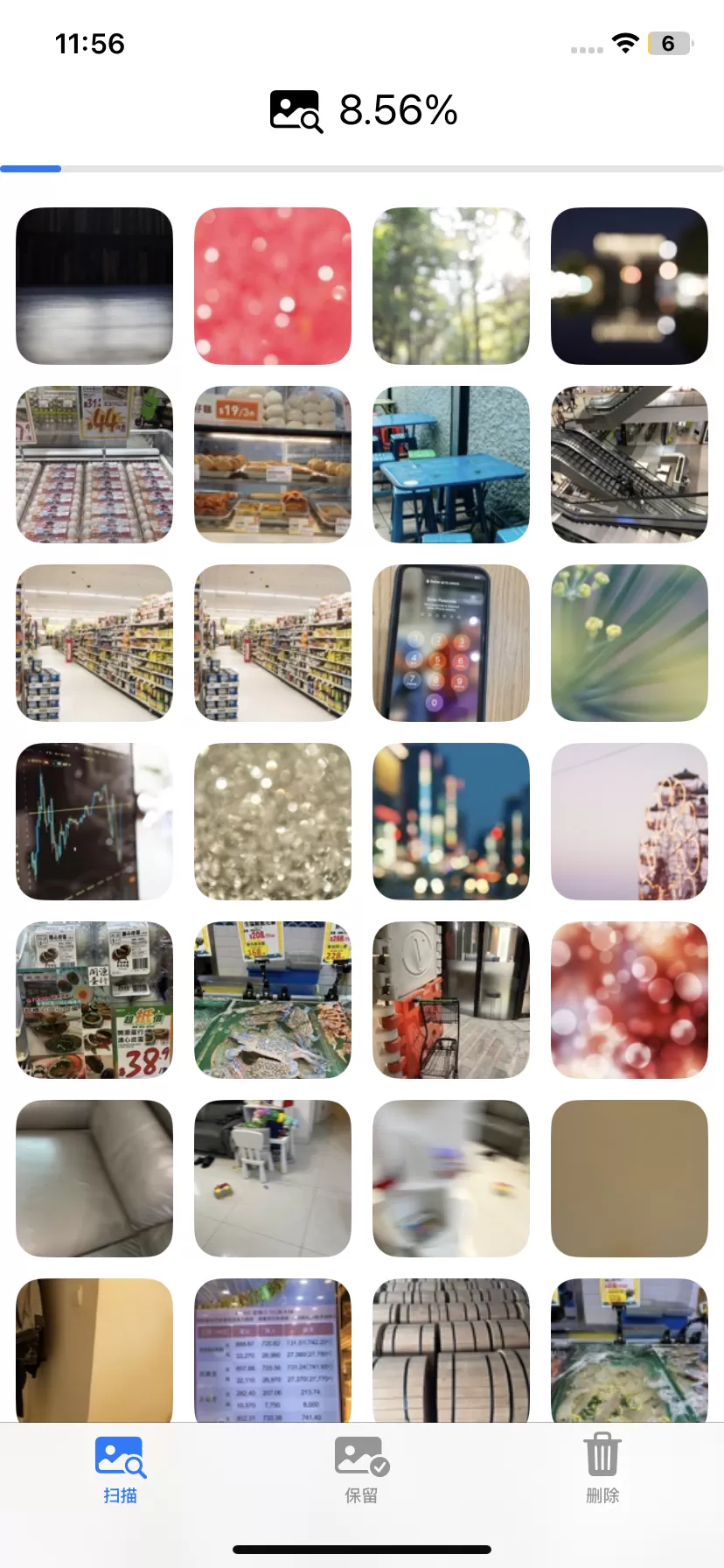Select the Ferris wheel photo
Viewport: 724px width, 1568px height.
[630, 822]
